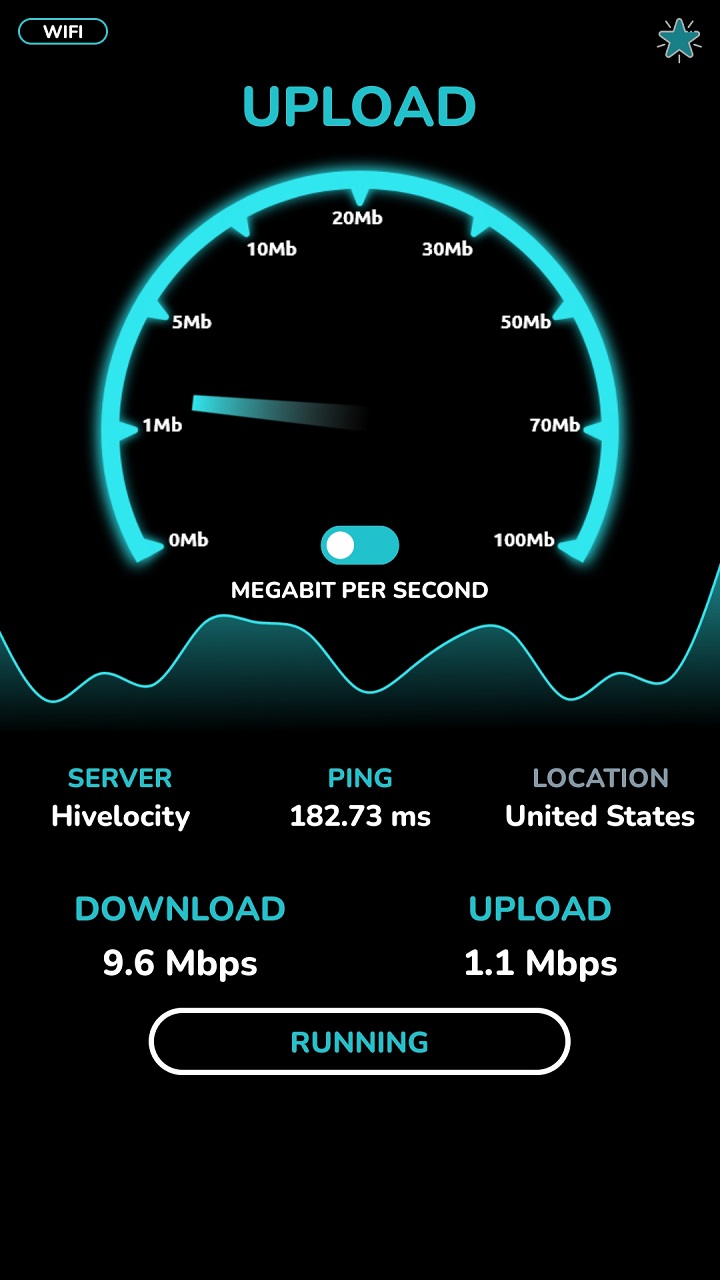Switch to the DOWNLOAD section
The width and height of the screenshot is (720, 1280).
[180, 909]
